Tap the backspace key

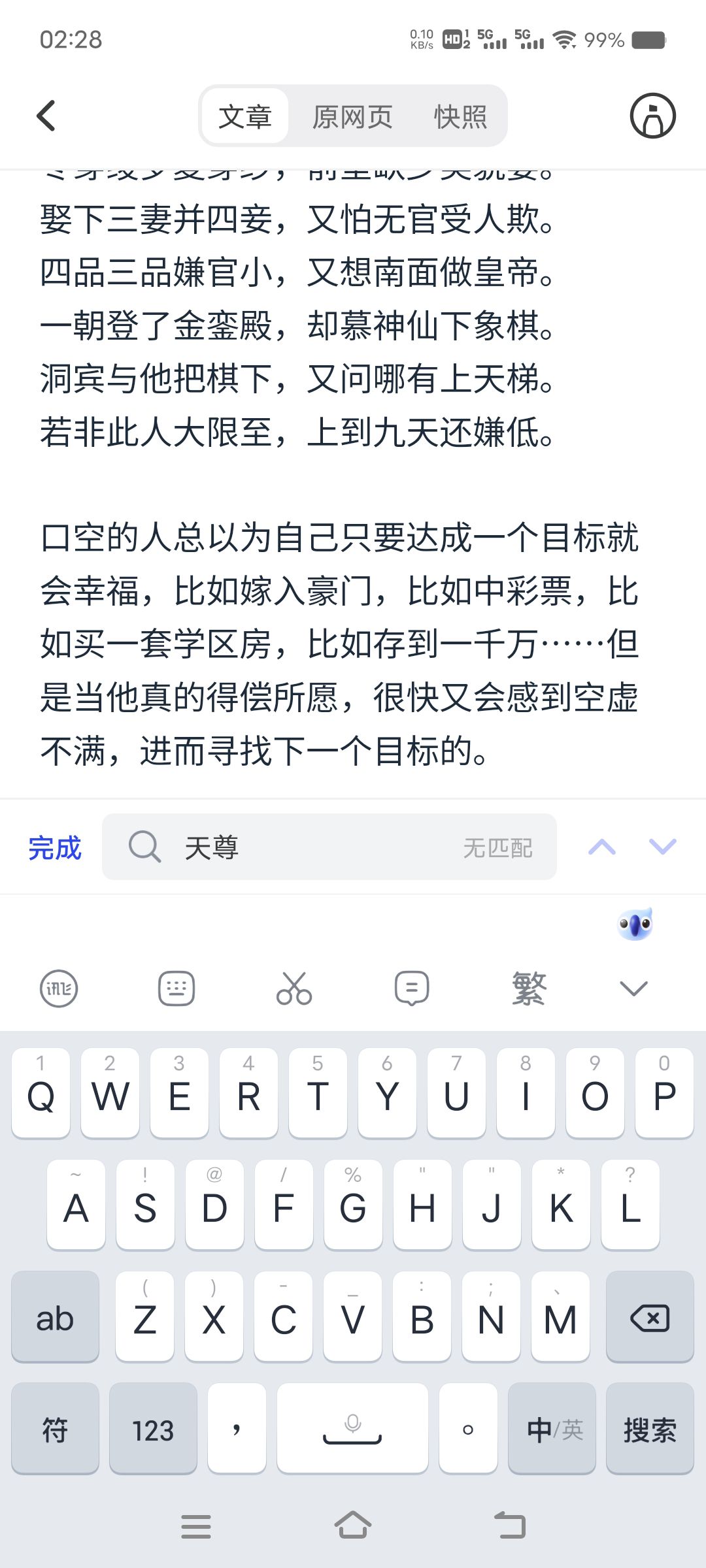coord(650,1318)
